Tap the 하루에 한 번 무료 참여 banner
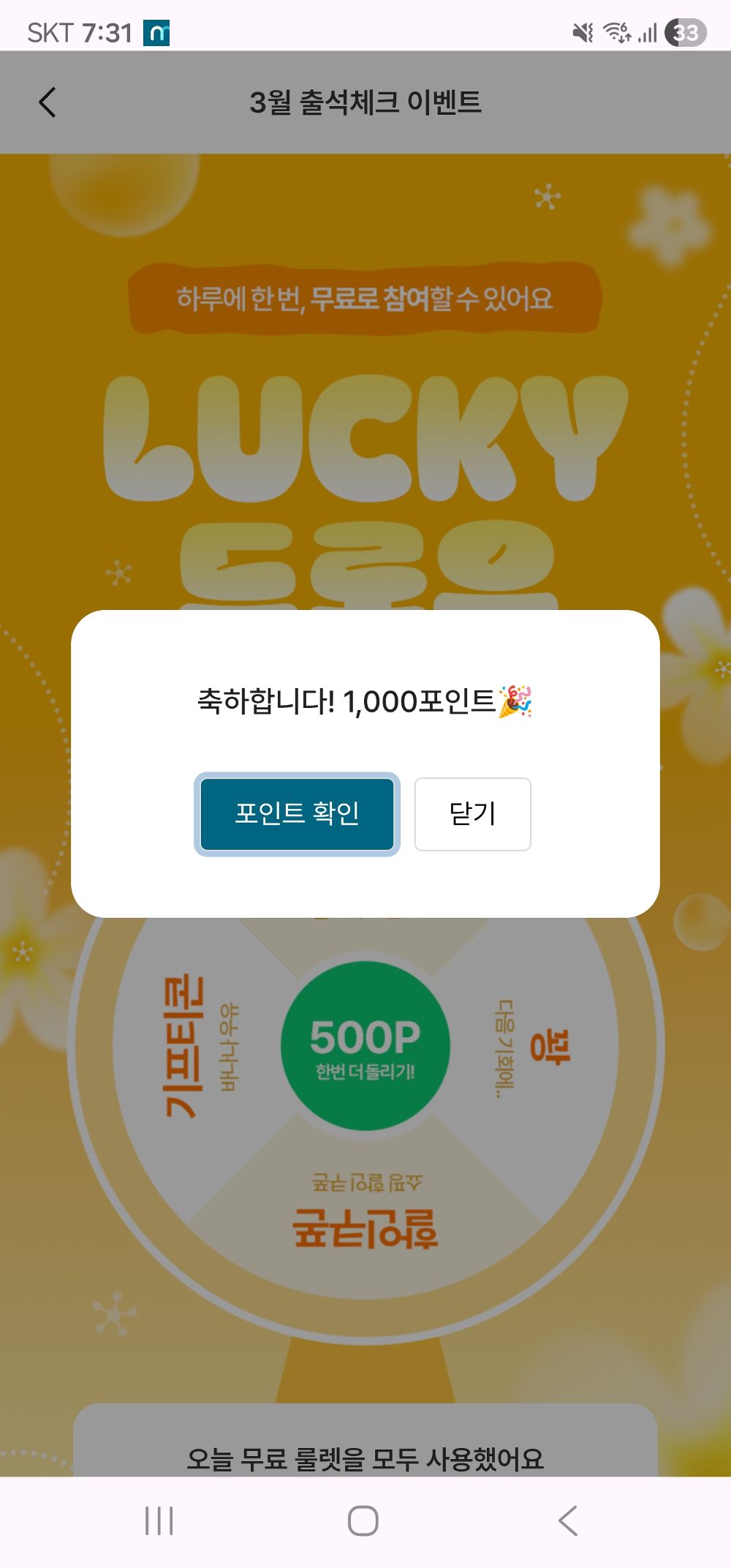The height and width of the screenshot is (1568, 731). click(365, 296)
